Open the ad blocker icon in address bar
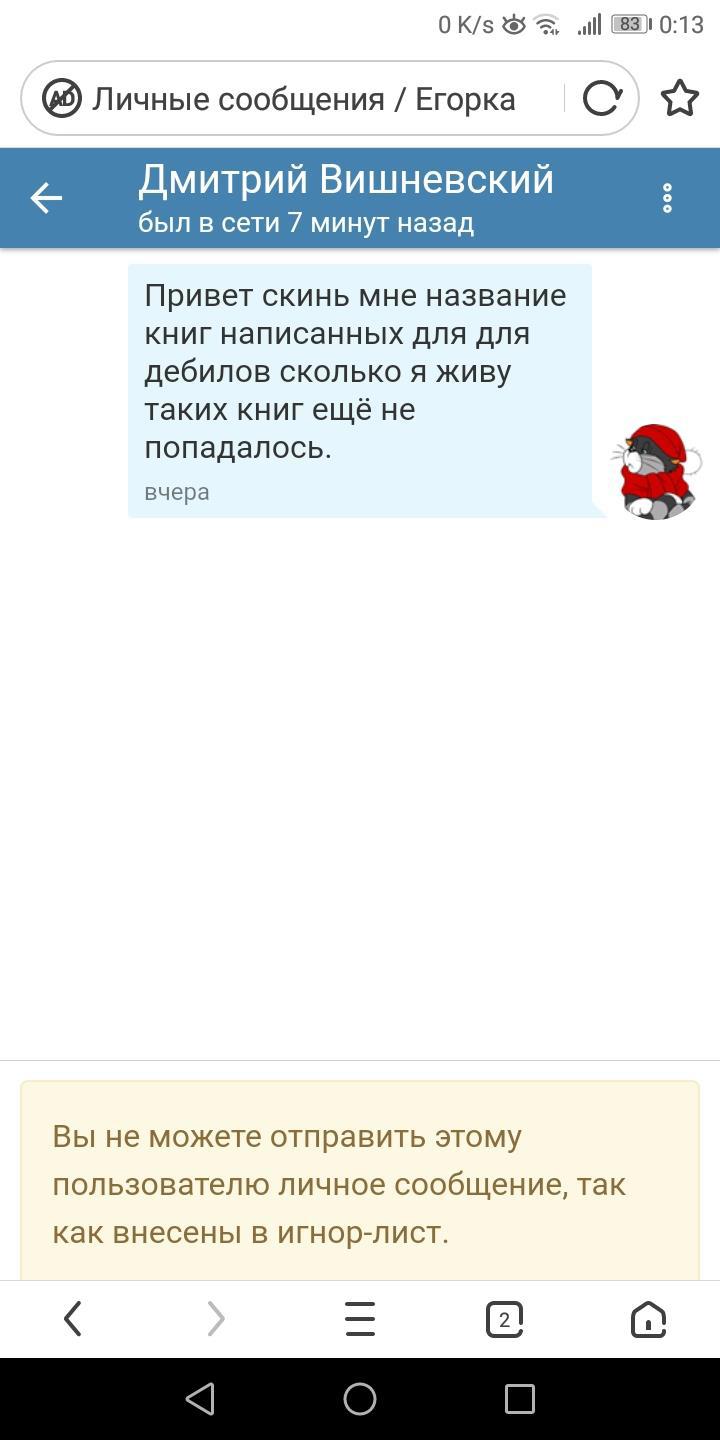 62,98
